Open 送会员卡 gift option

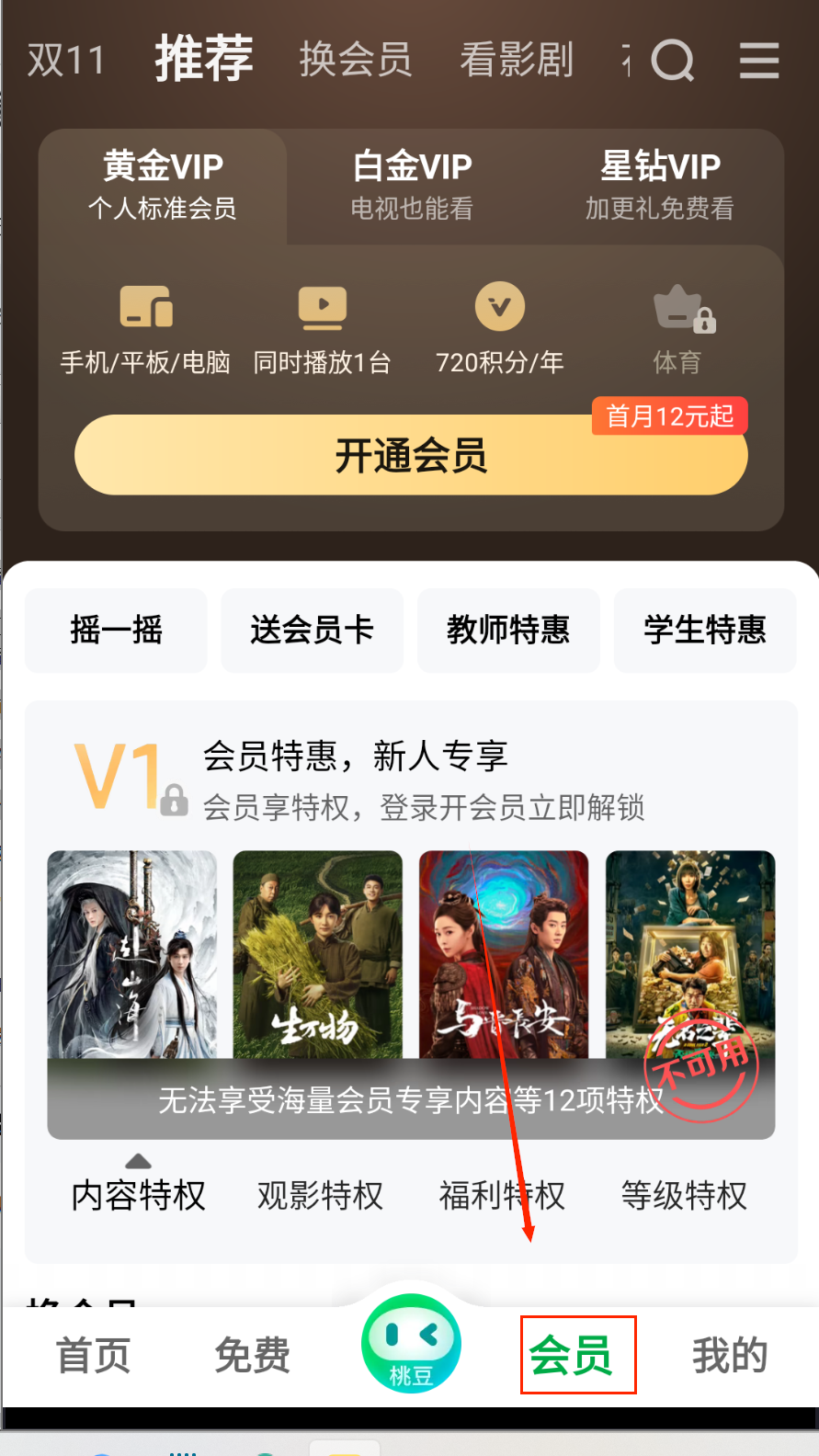312,631
